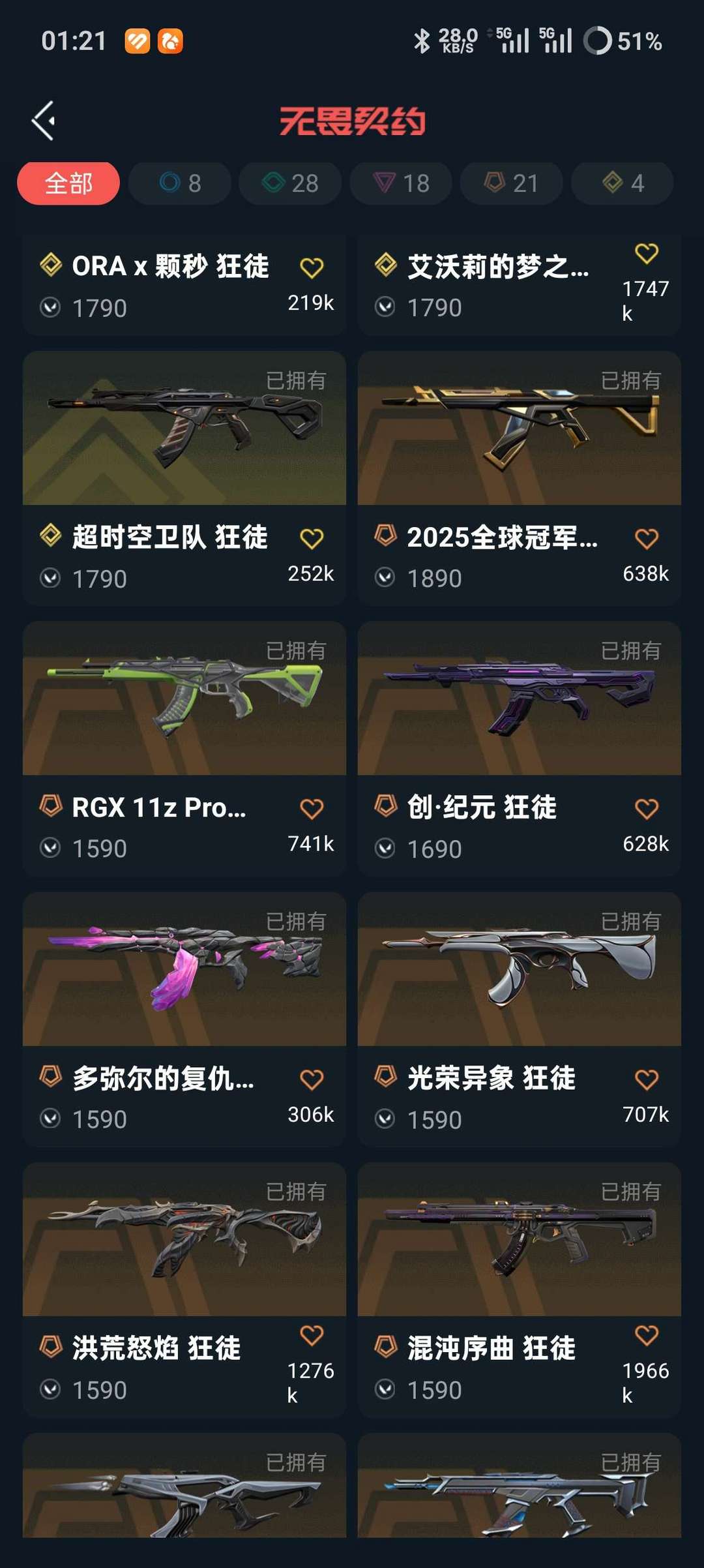This screenshot has height=1568, width=704.
Task: View the 洪荒怒焰 狂徒 skin card
Action: [x=184, y=1290]
